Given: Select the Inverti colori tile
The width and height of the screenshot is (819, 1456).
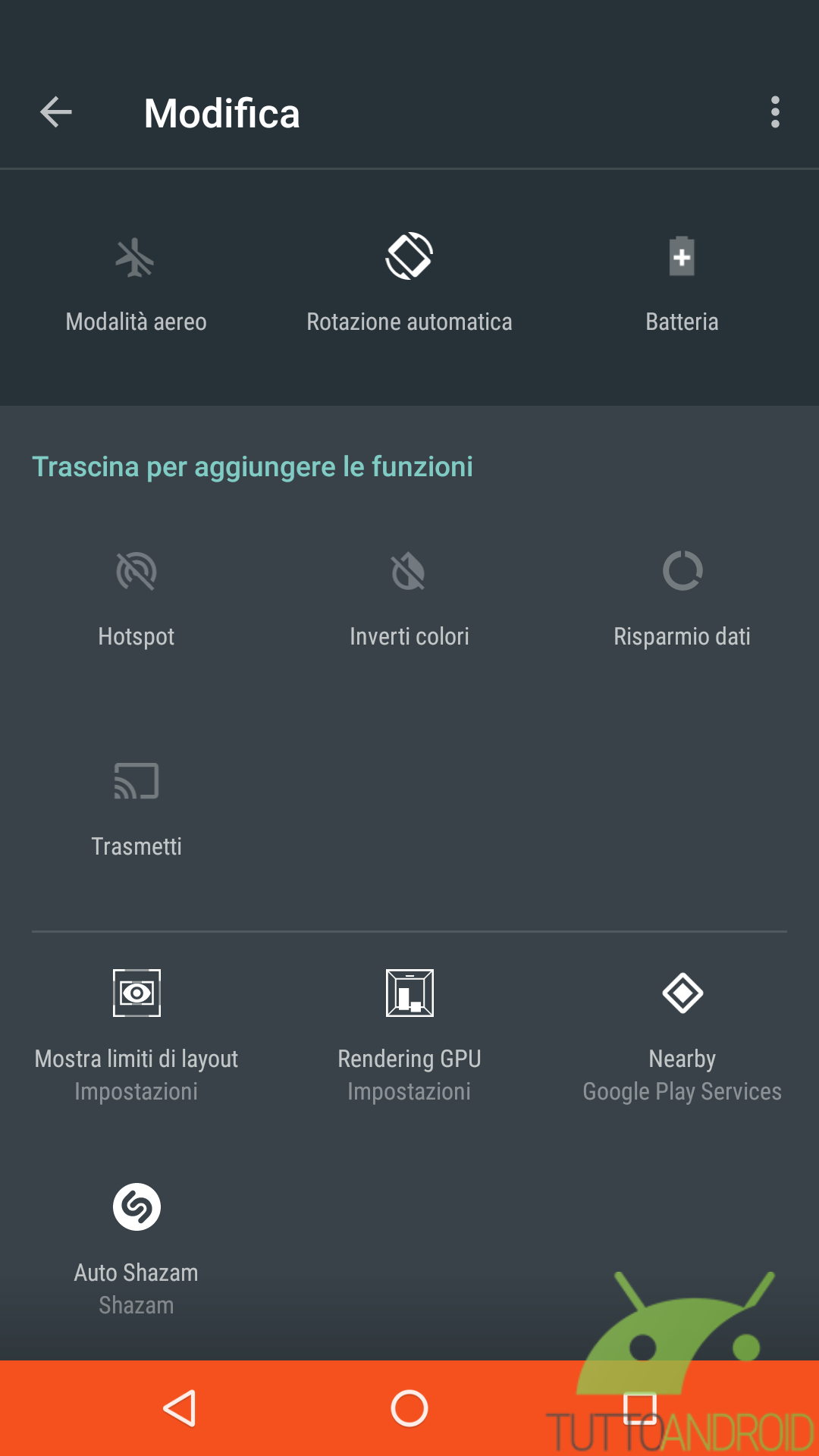Looking at the screenshot, I should pyautogui.click(x=409, y=599).
